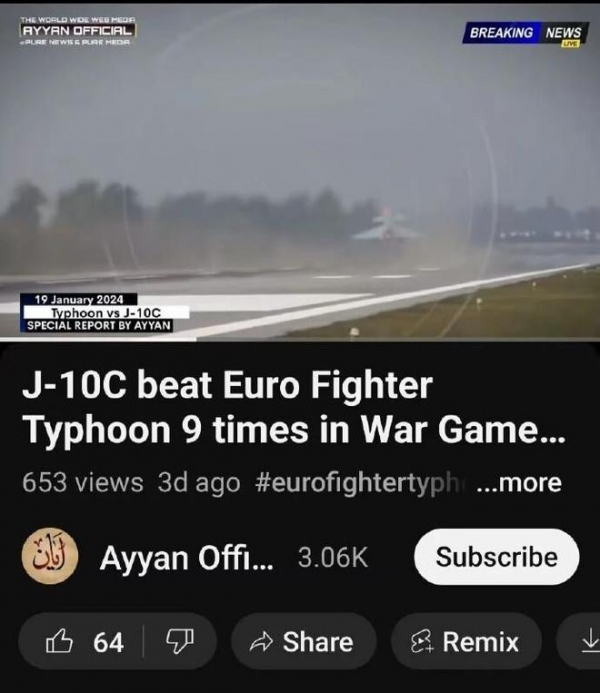The image size is (600, 693).
Task: Remix this video
Action: [466, 642]
